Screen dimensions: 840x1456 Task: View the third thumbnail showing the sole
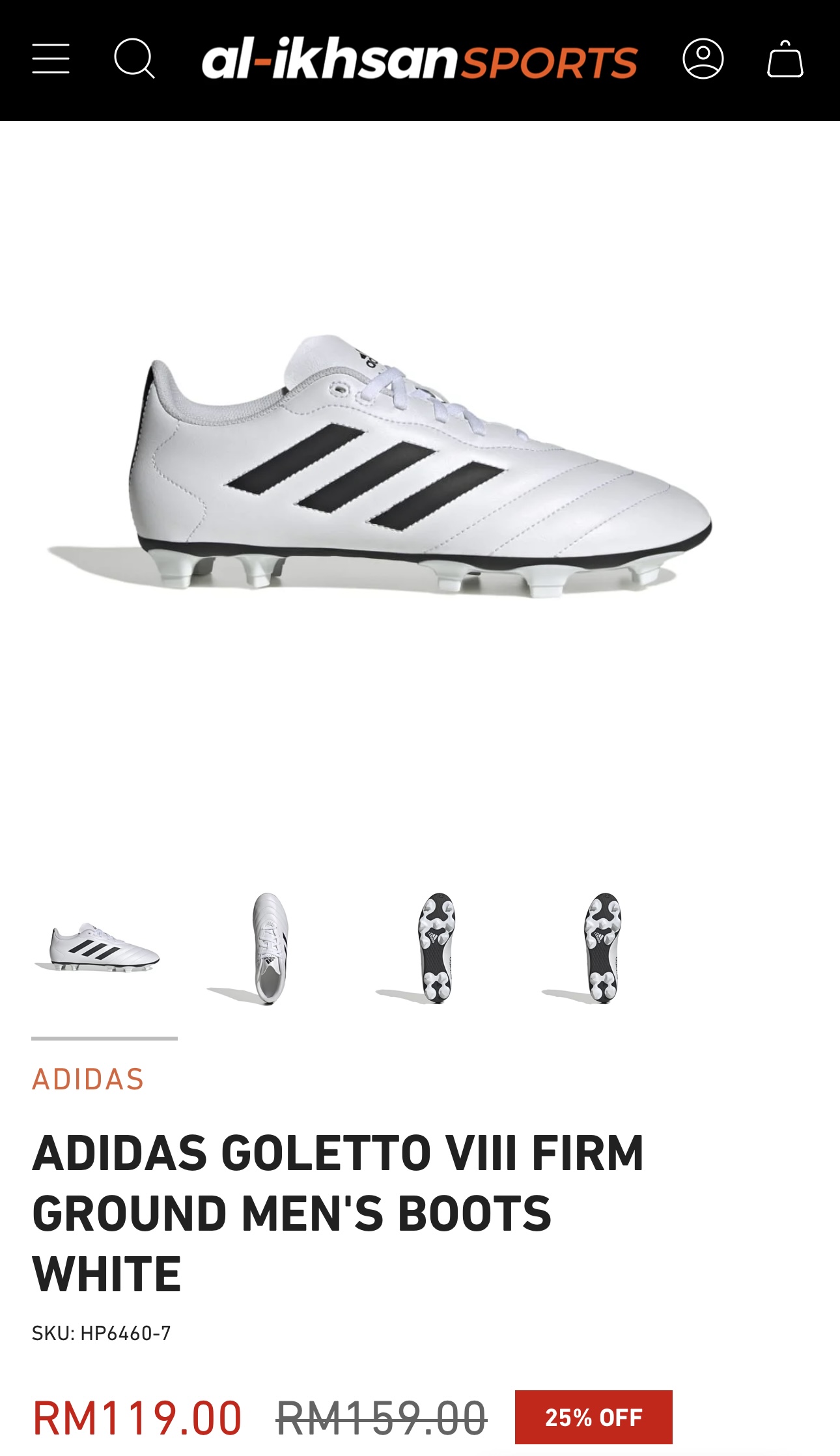(436, 948)
